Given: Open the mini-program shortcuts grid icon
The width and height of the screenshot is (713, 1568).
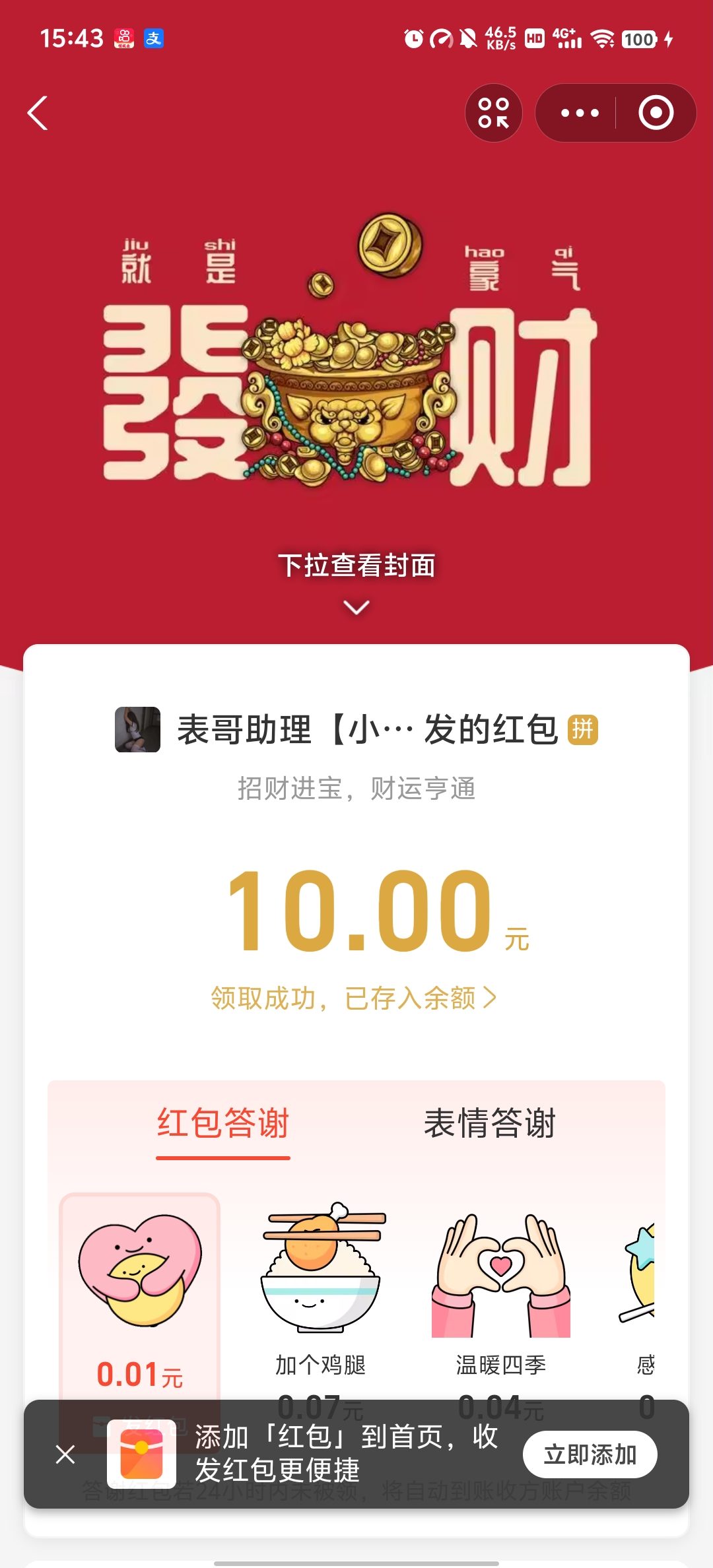Looking at the screenshot, I should (x=493, y=113).
